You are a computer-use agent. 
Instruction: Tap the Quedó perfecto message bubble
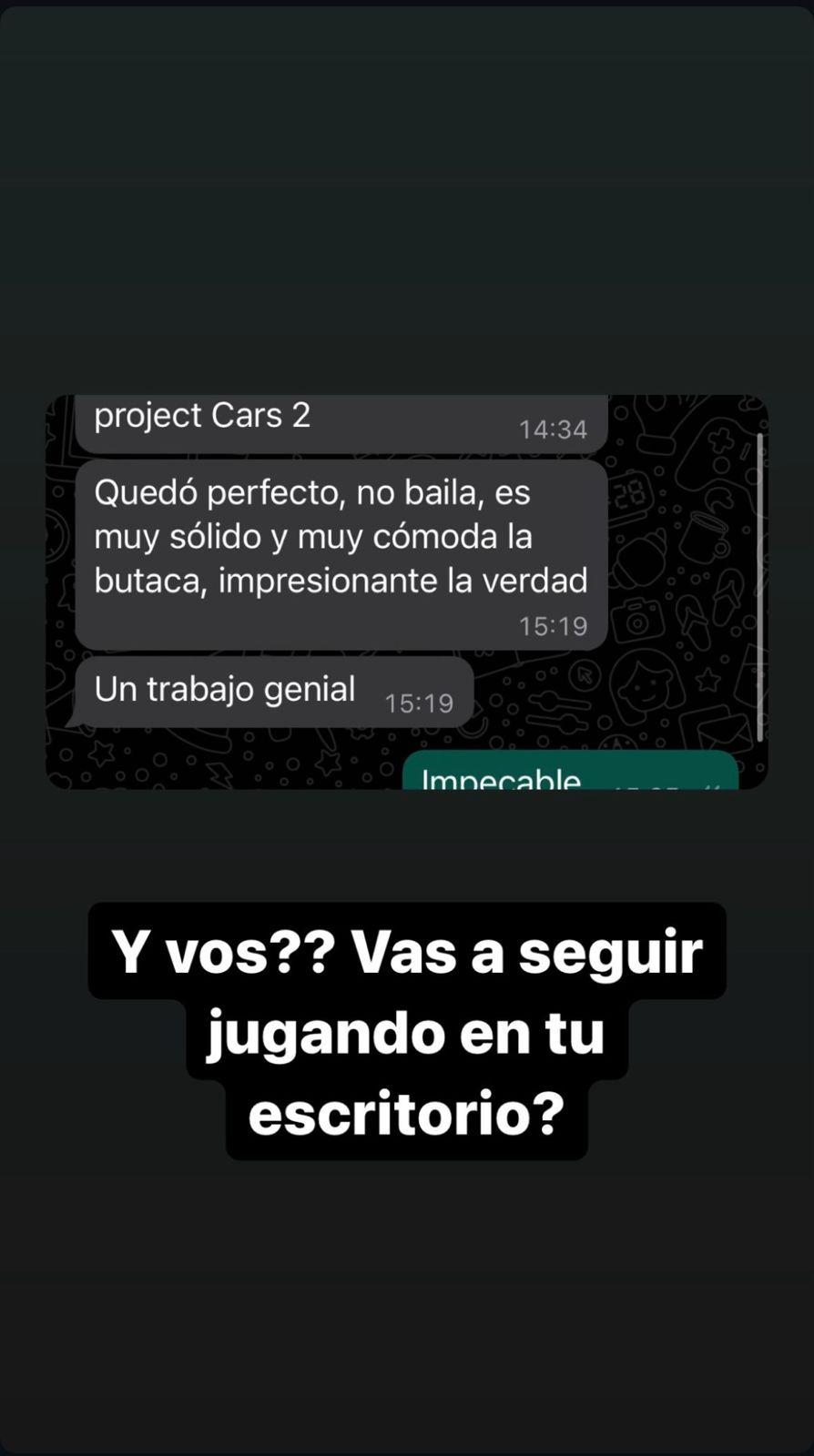coord(341,537)
